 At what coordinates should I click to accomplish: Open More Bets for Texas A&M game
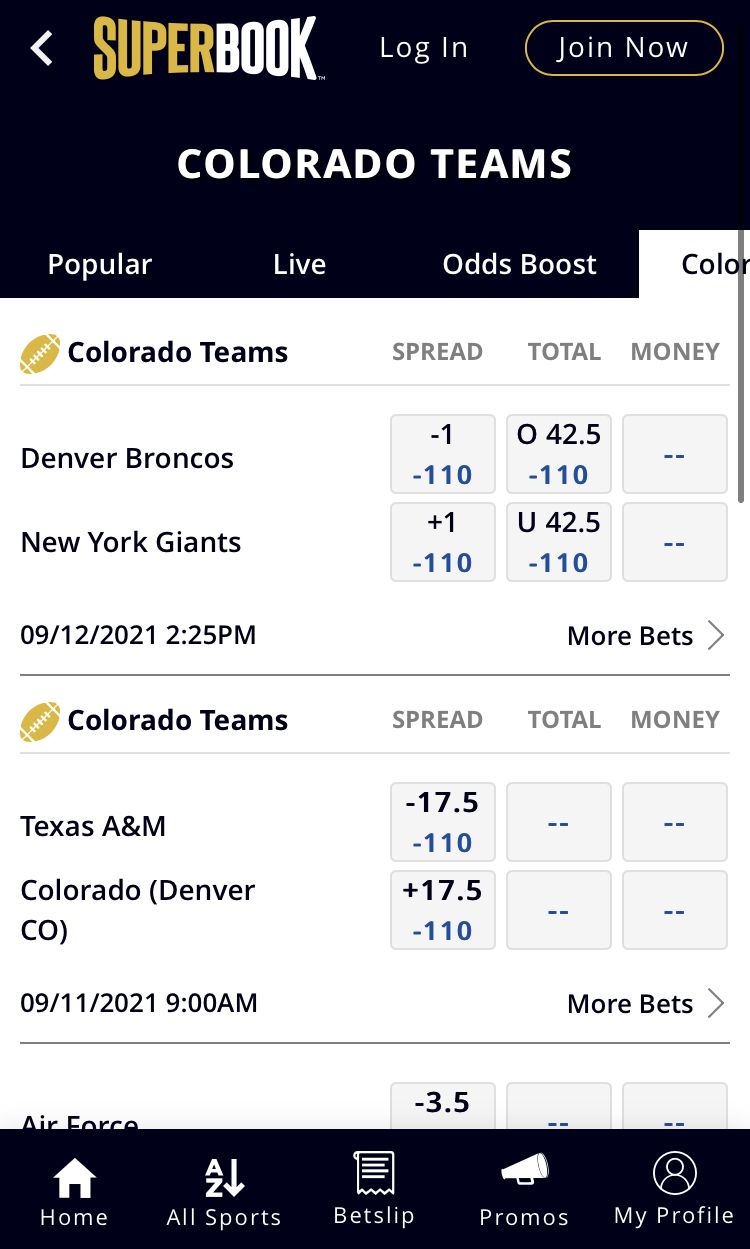[645, 1004]
